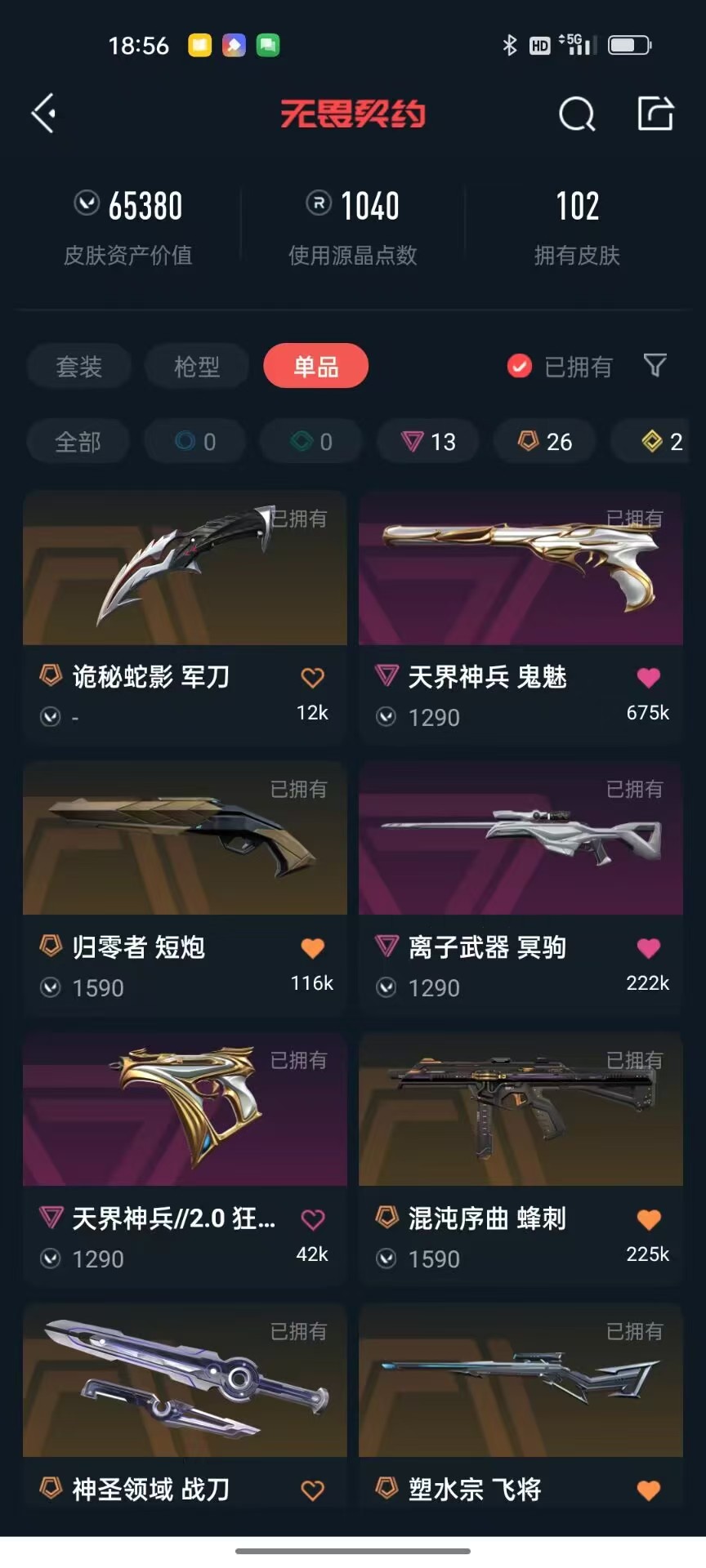Tap the share icon in the top bar
The image size is (706, 1568).
pyautogui.click(x=655, y=113)
